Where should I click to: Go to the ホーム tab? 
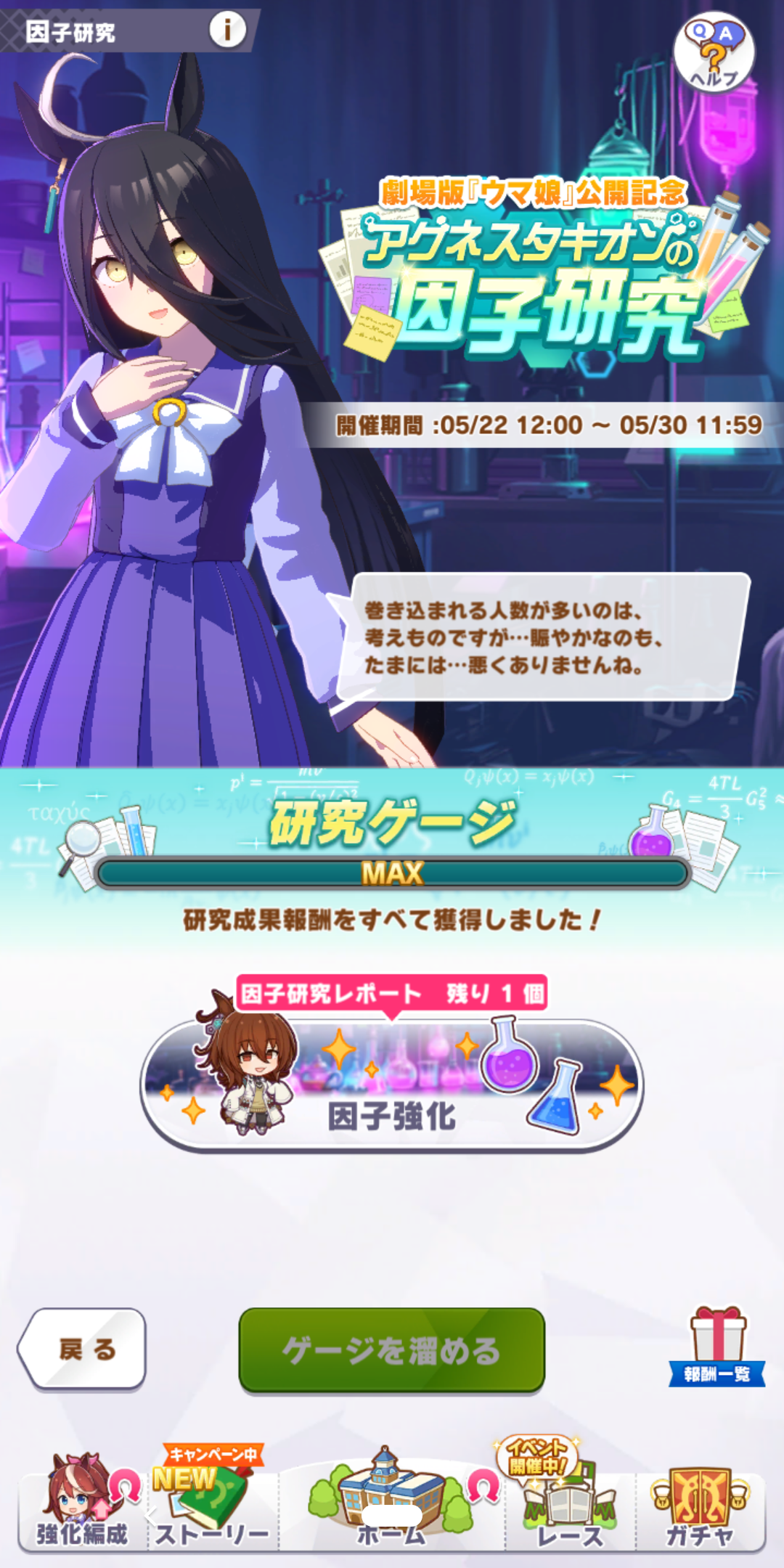click(x=391, y=1507)
